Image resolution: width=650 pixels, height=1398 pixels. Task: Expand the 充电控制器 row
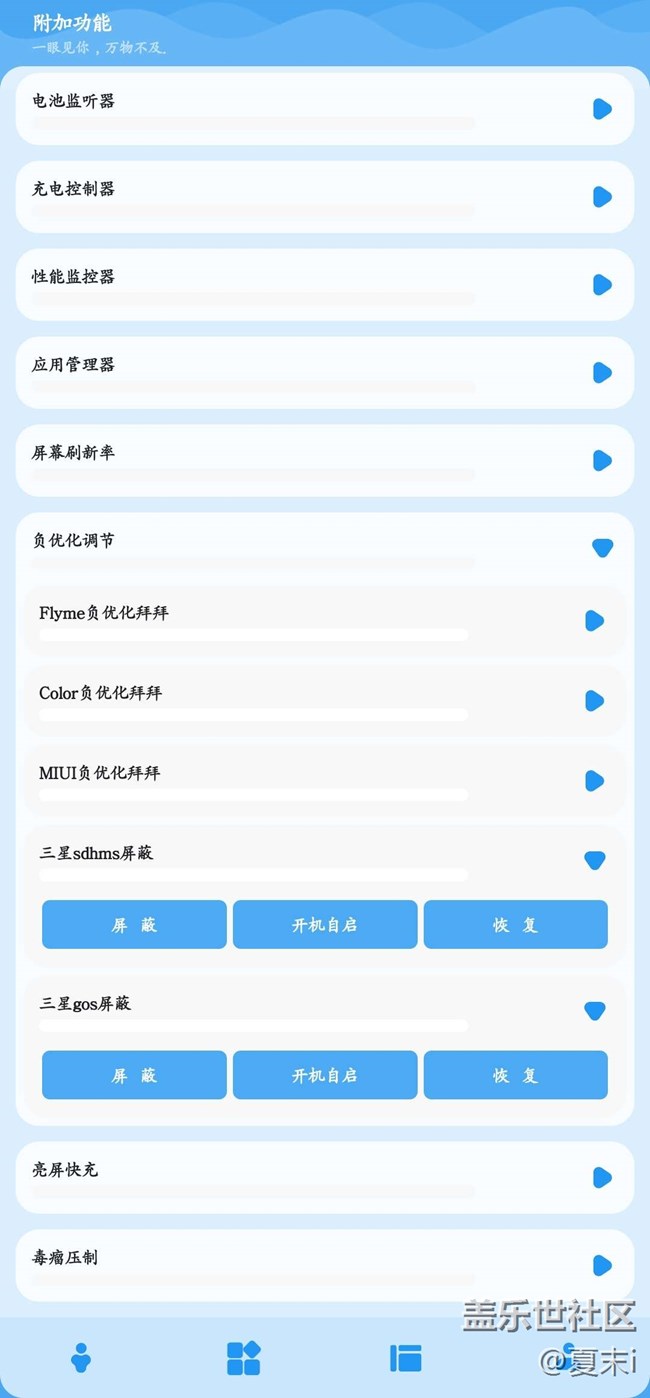602,197
